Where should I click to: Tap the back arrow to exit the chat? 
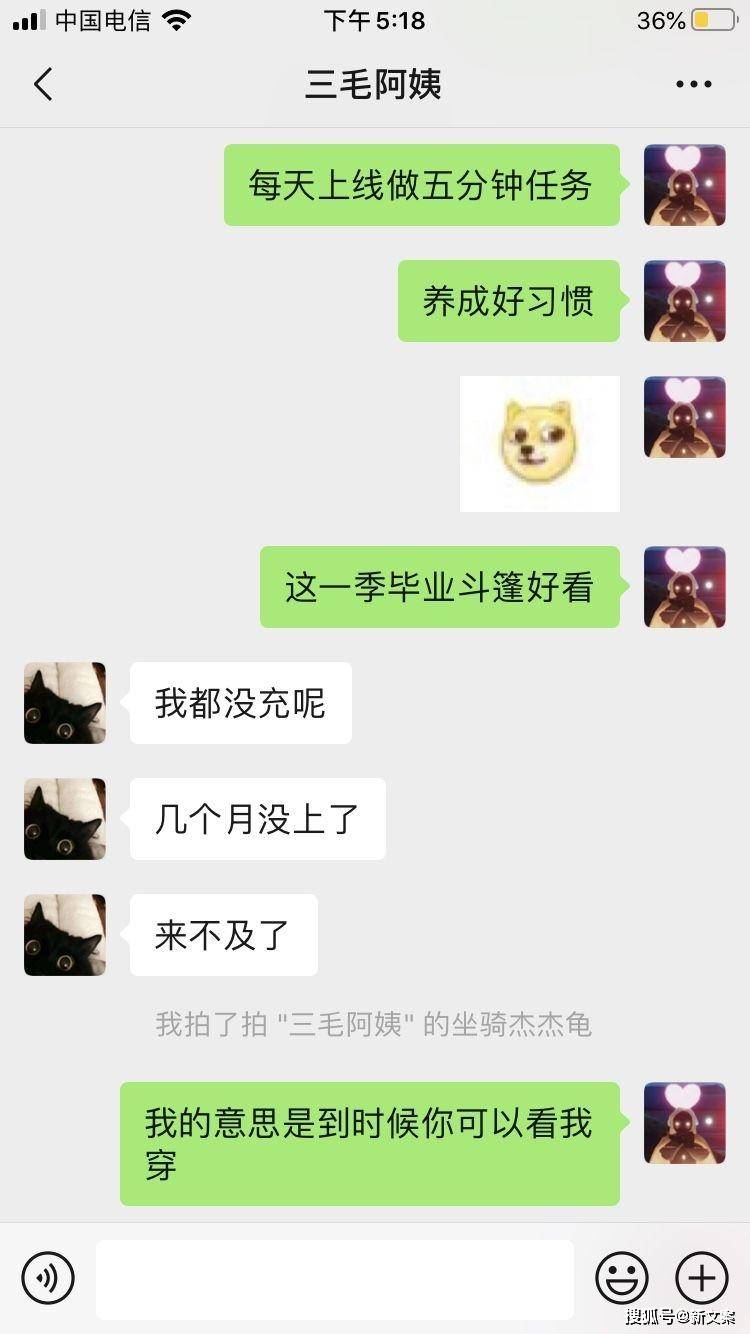coord(42,84)
